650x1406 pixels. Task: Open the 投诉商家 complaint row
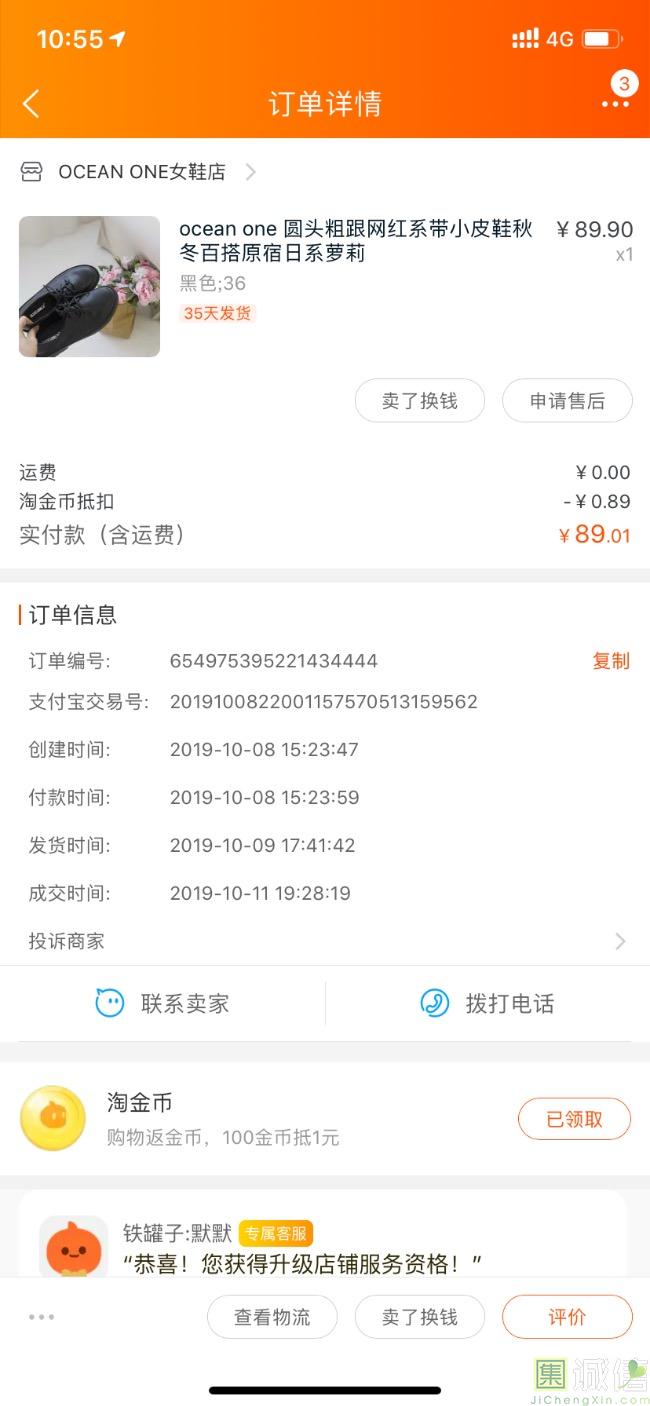(x=325, y=941)
